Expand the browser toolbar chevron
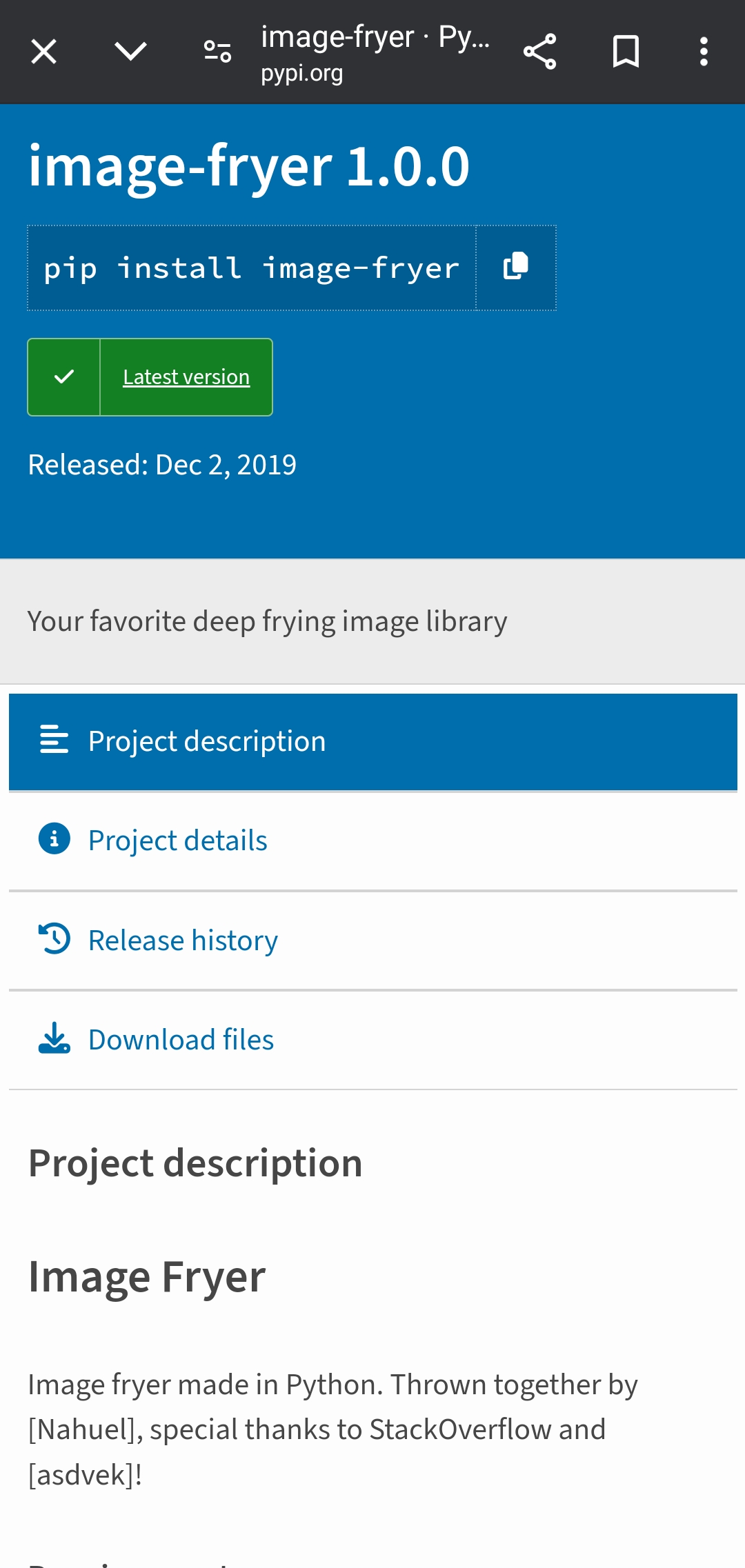The width and height of the screenshot is (745, 1568). tap(131, 50)
